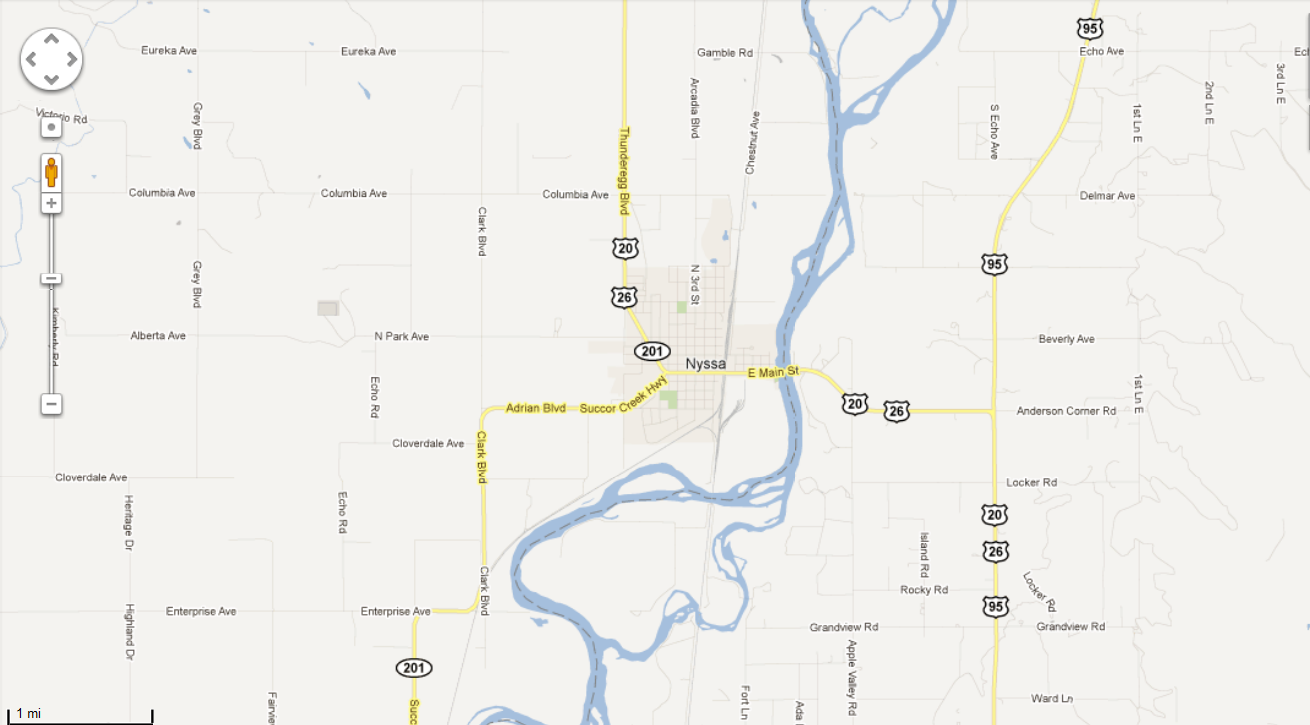Zoom in with the plus button
The image size is (1310, 725).
click(51, 204)
